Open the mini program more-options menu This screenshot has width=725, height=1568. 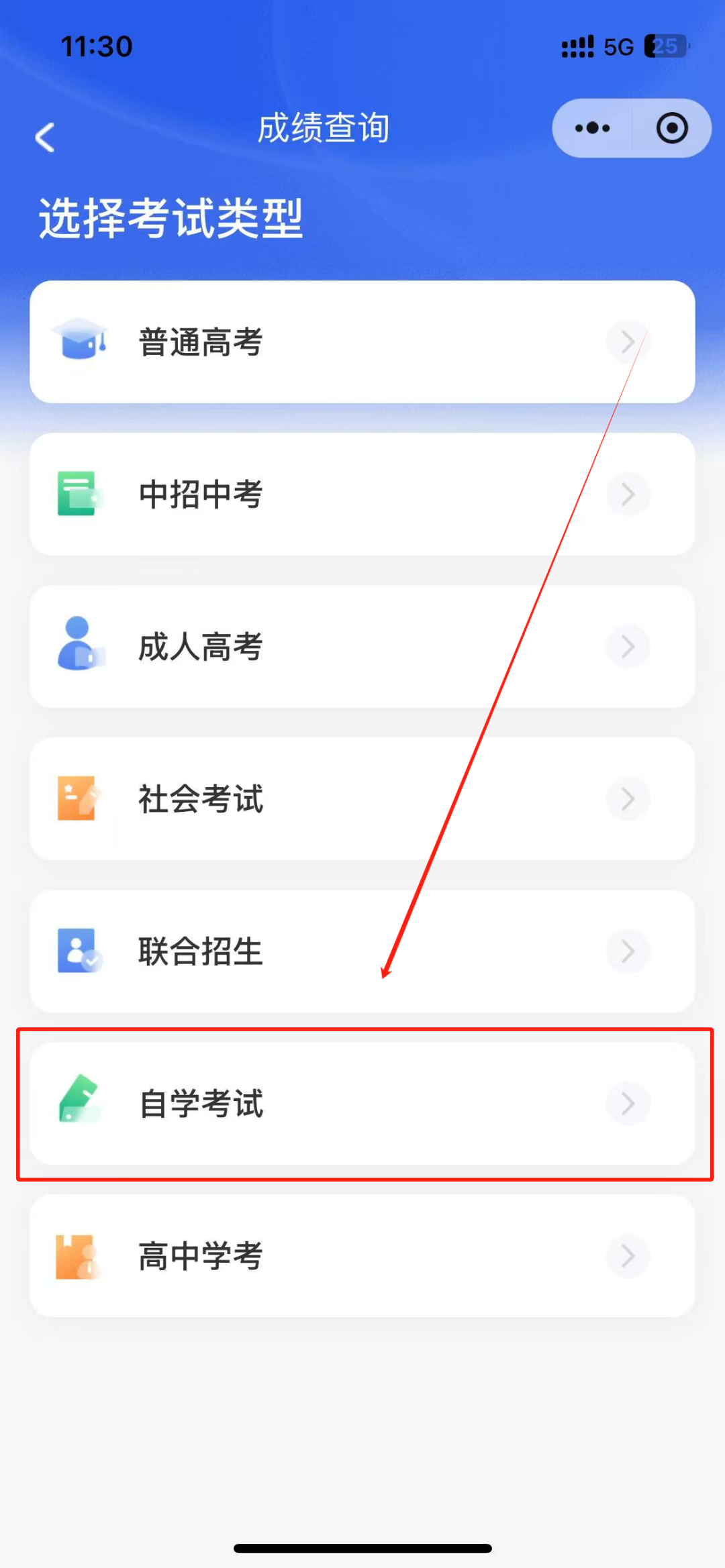(x=592, y=128)
